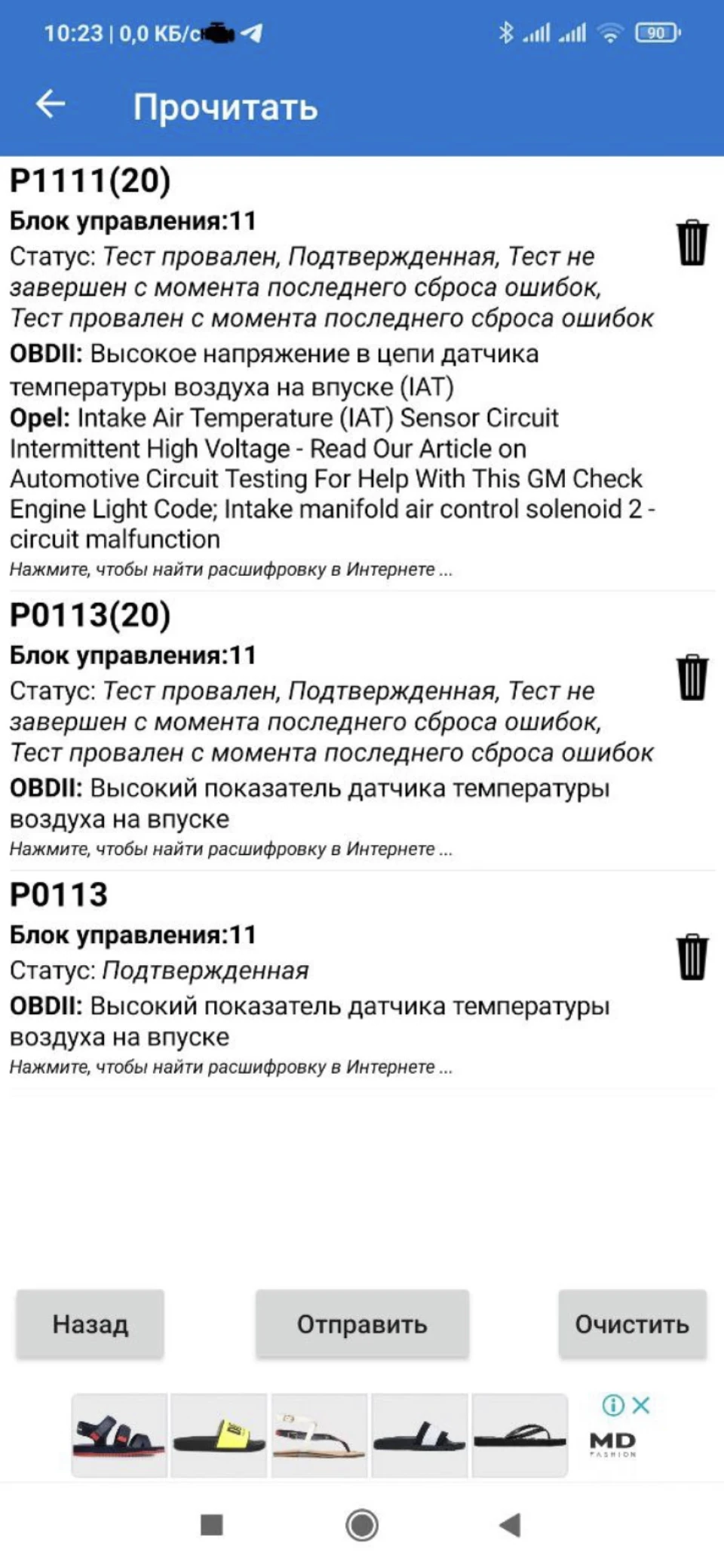This screenshot has height=1568, width=724.
Task: Close the MD Fashion ad banner
Action: tap(641, 1404)
